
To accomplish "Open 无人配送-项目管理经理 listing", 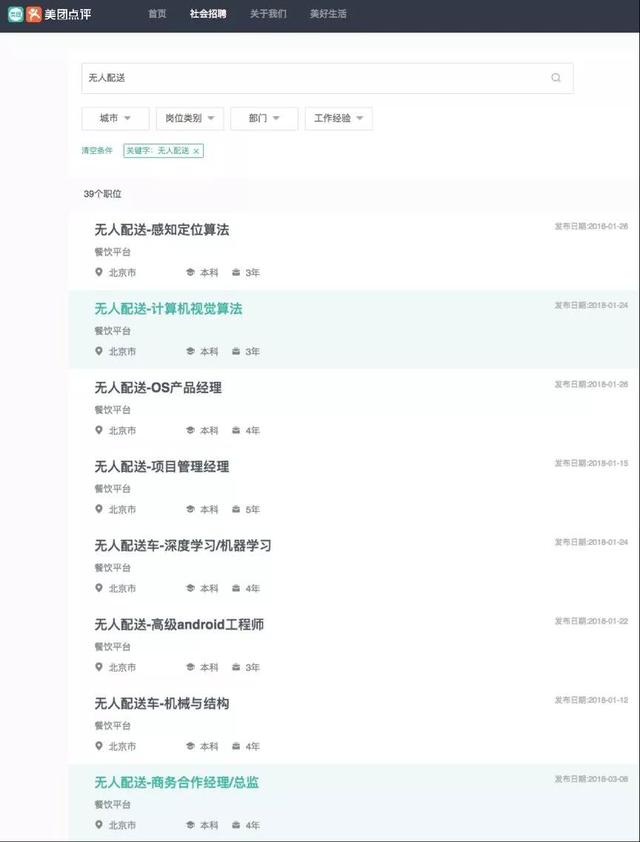I will [x=162, y=467].
